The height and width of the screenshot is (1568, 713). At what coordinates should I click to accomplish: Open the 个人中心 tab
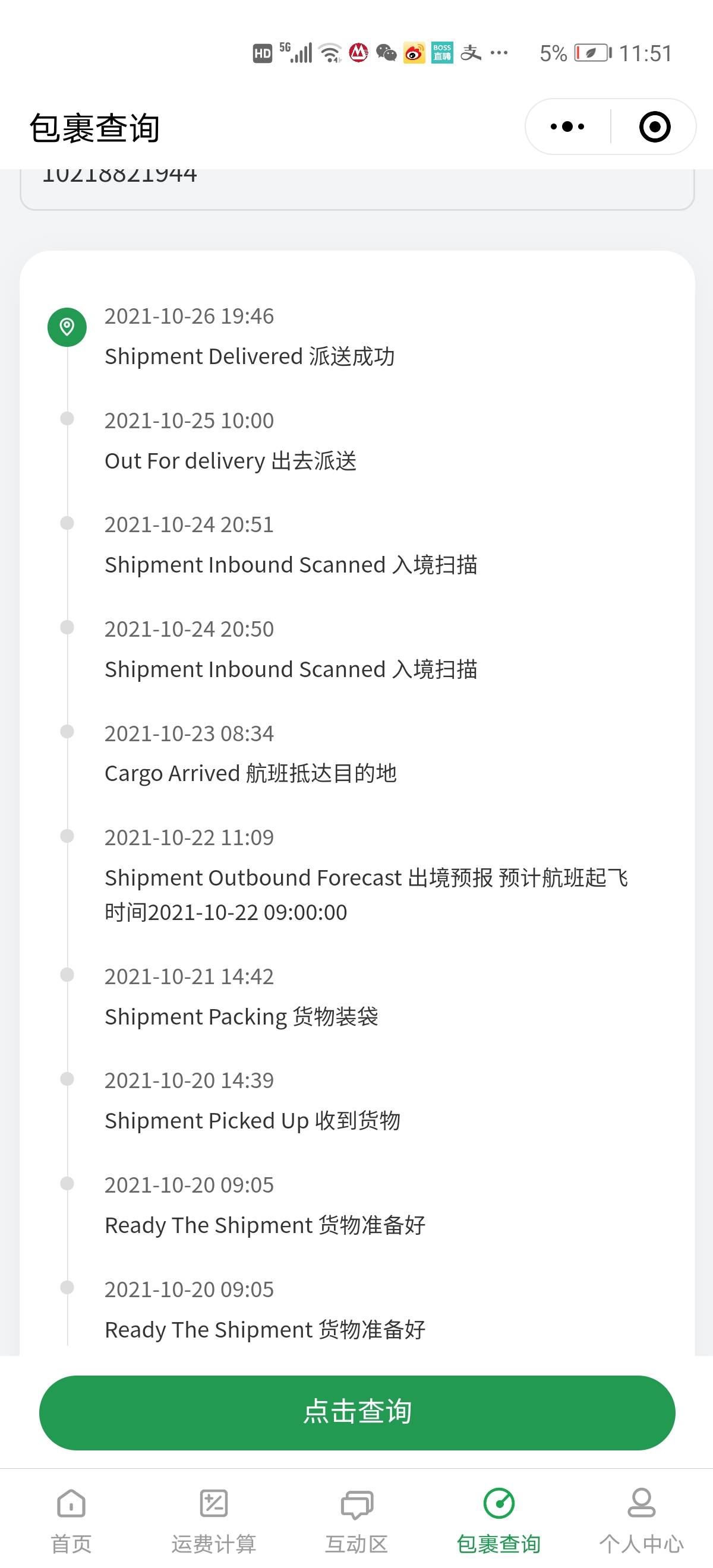[x=641, y=1520]
